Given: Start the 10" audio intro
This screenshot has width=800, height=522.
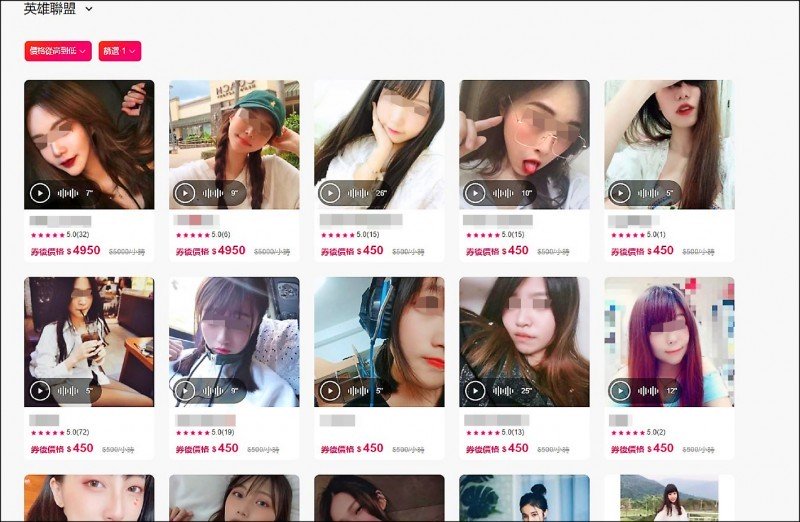Looking at the screenshot, I should click(x=475, y=193).
